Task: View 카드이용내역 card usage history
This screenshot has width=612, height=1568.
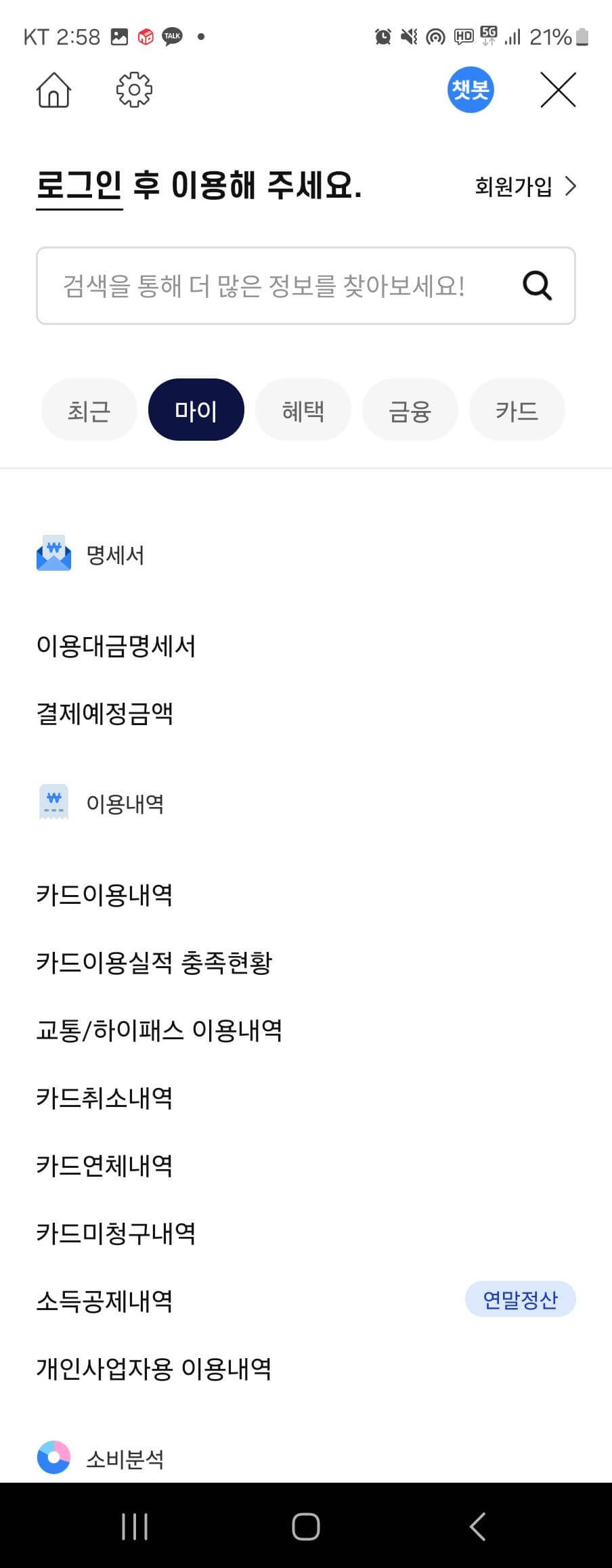Action: point(104,895)
